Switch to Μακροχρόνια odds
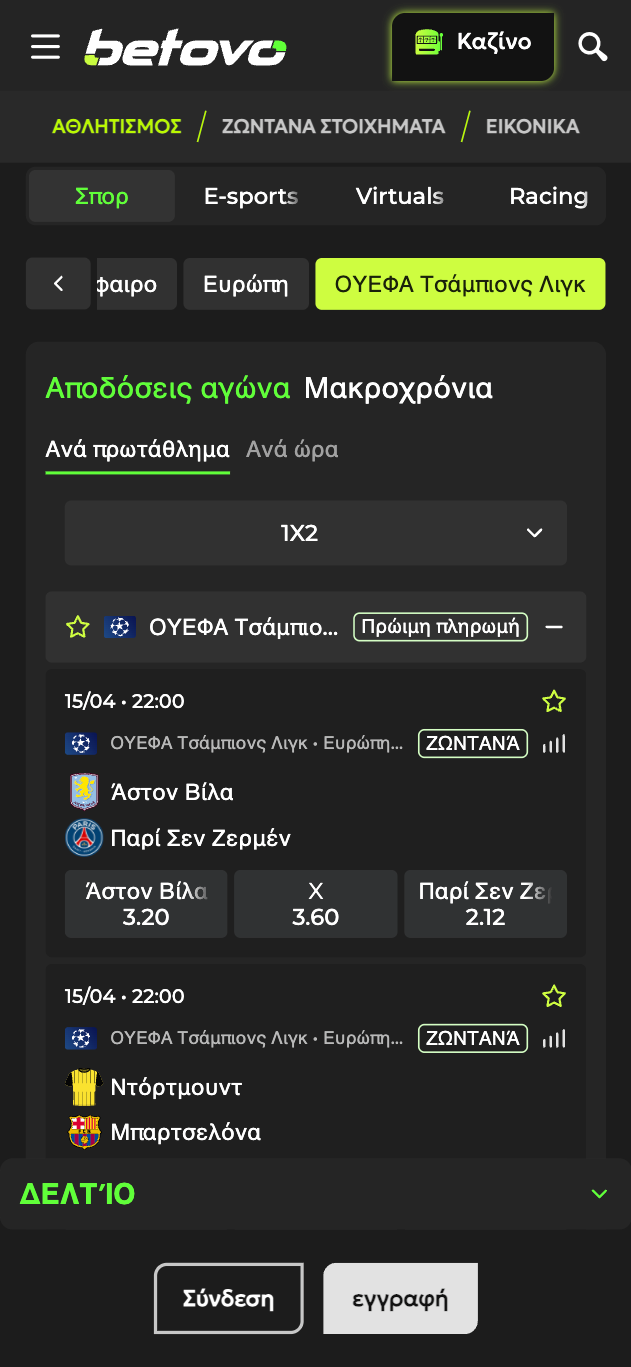Screen dimensions: 631x1367 [398, 388]
